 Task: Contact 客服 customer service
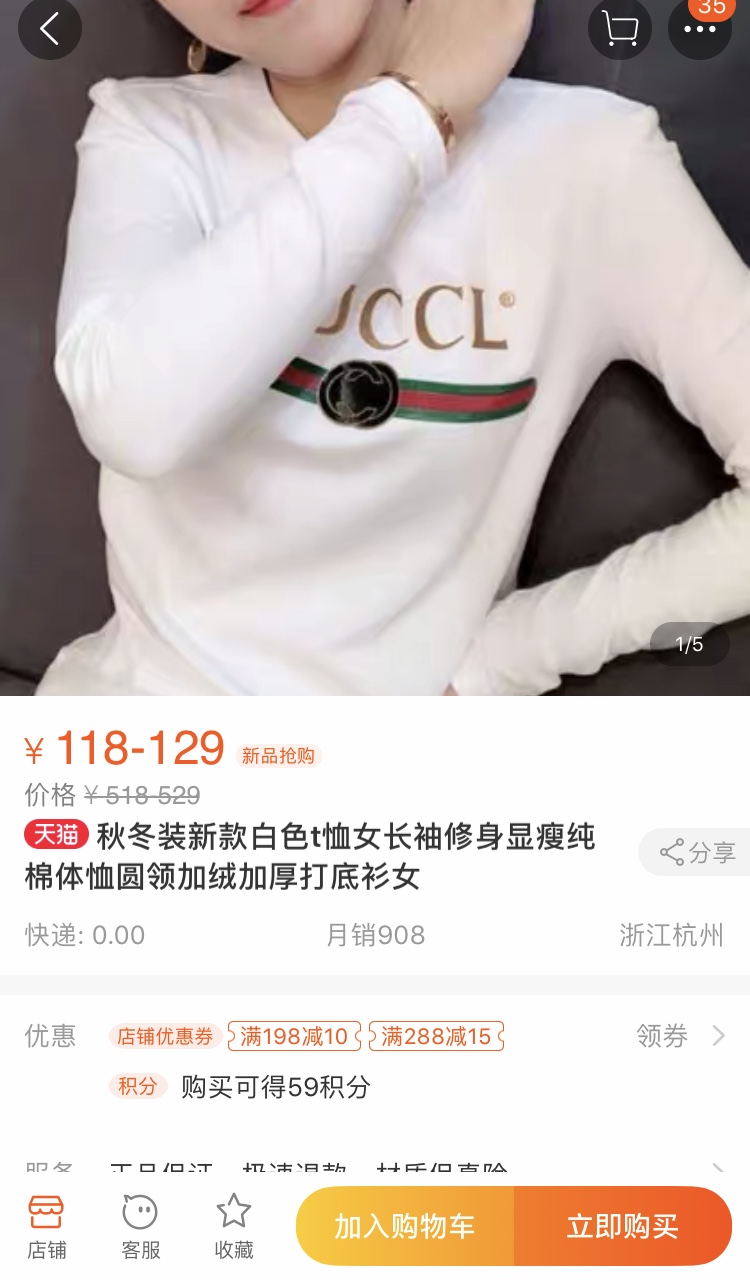coord(139,1224)
